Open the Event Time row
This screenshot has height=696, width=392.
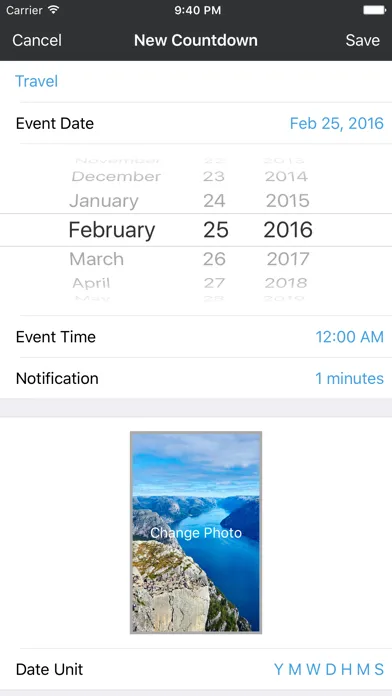coord(196,337)
